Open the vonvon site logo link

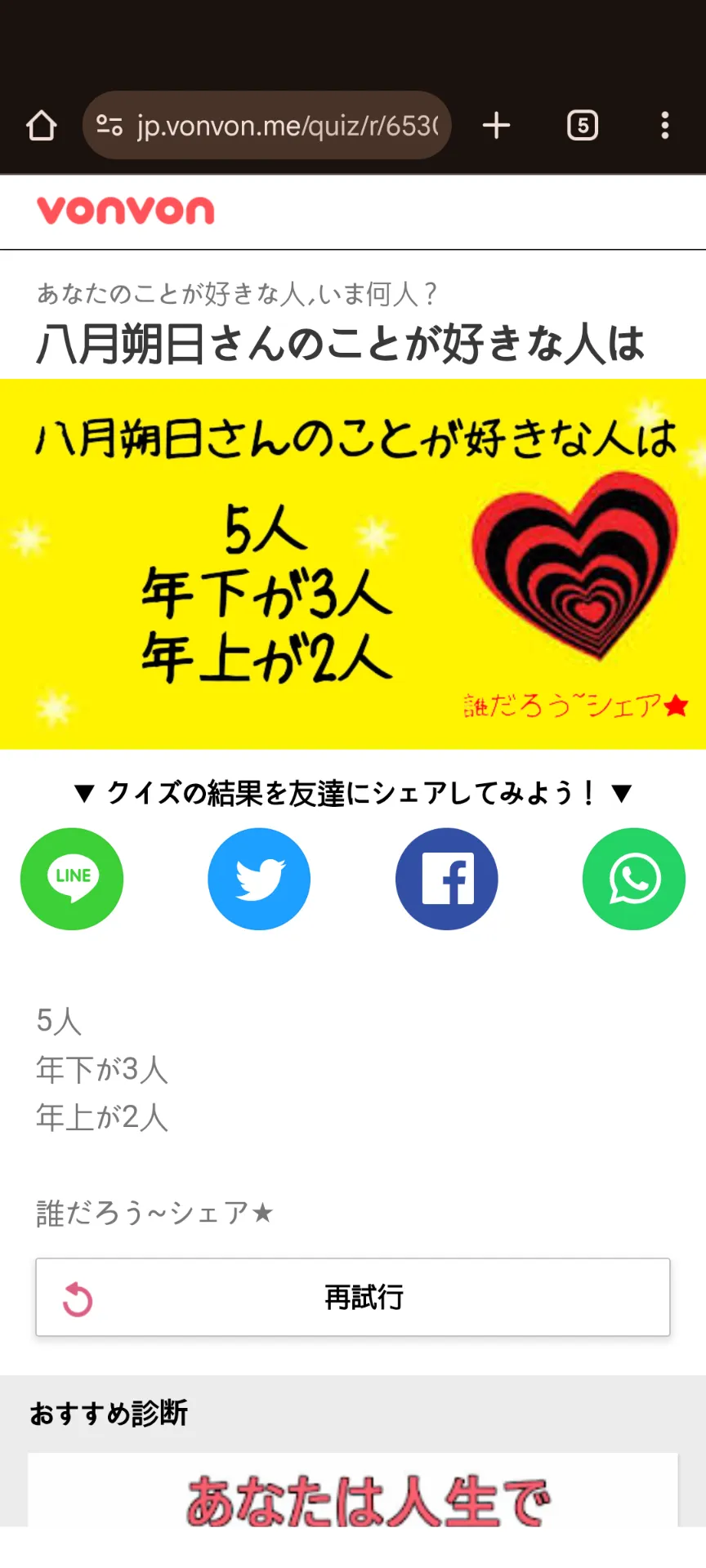126,211
